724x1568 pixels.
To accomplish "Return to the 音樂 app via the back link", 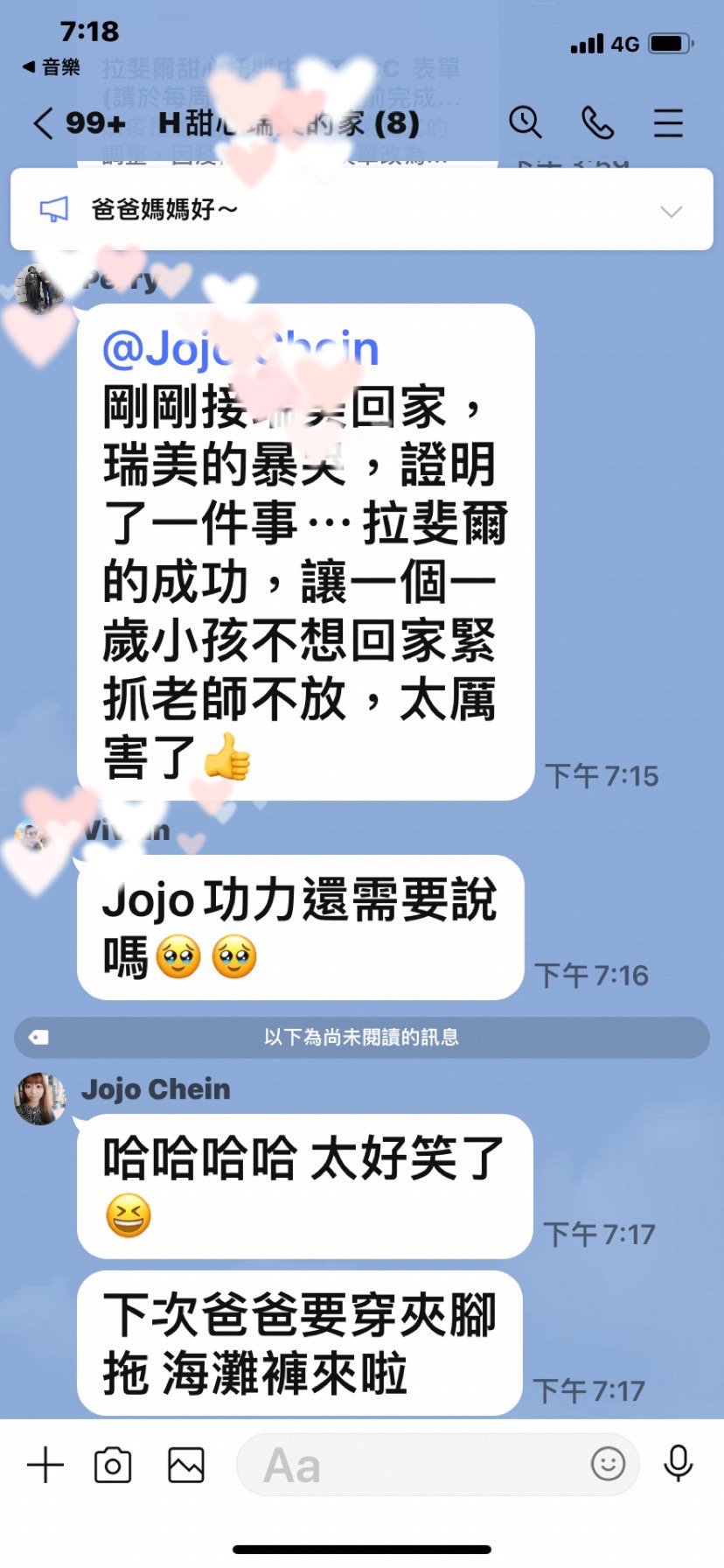I will [x=51, y=67].
